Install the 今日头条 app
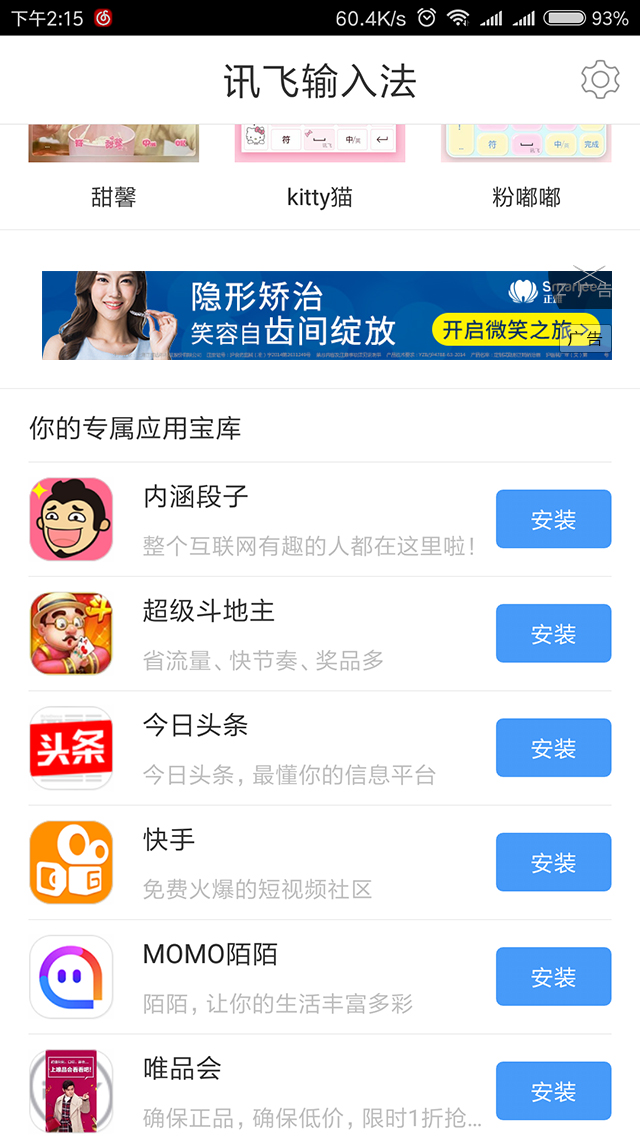The image size is (640, 1138). point(553,748)
